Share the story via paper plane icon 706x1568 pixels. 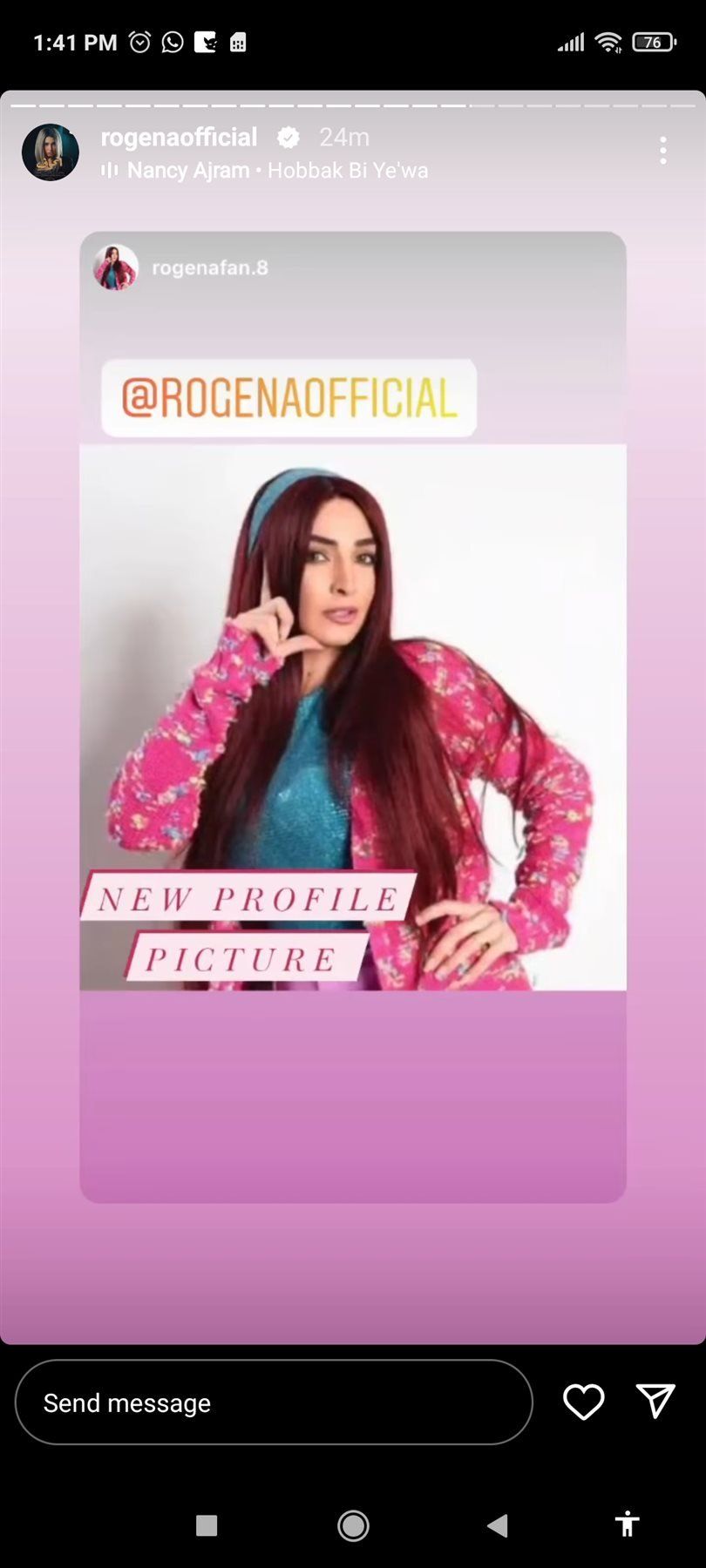(x=655, y=1402)
